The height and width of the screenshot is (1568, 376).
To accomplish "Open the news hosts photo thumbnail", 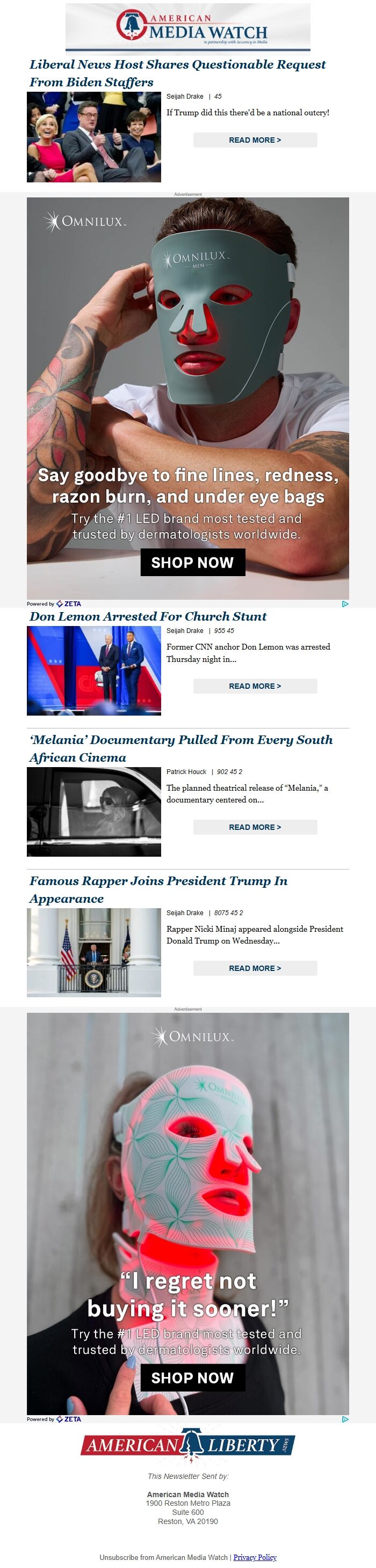I will point(94,137).
